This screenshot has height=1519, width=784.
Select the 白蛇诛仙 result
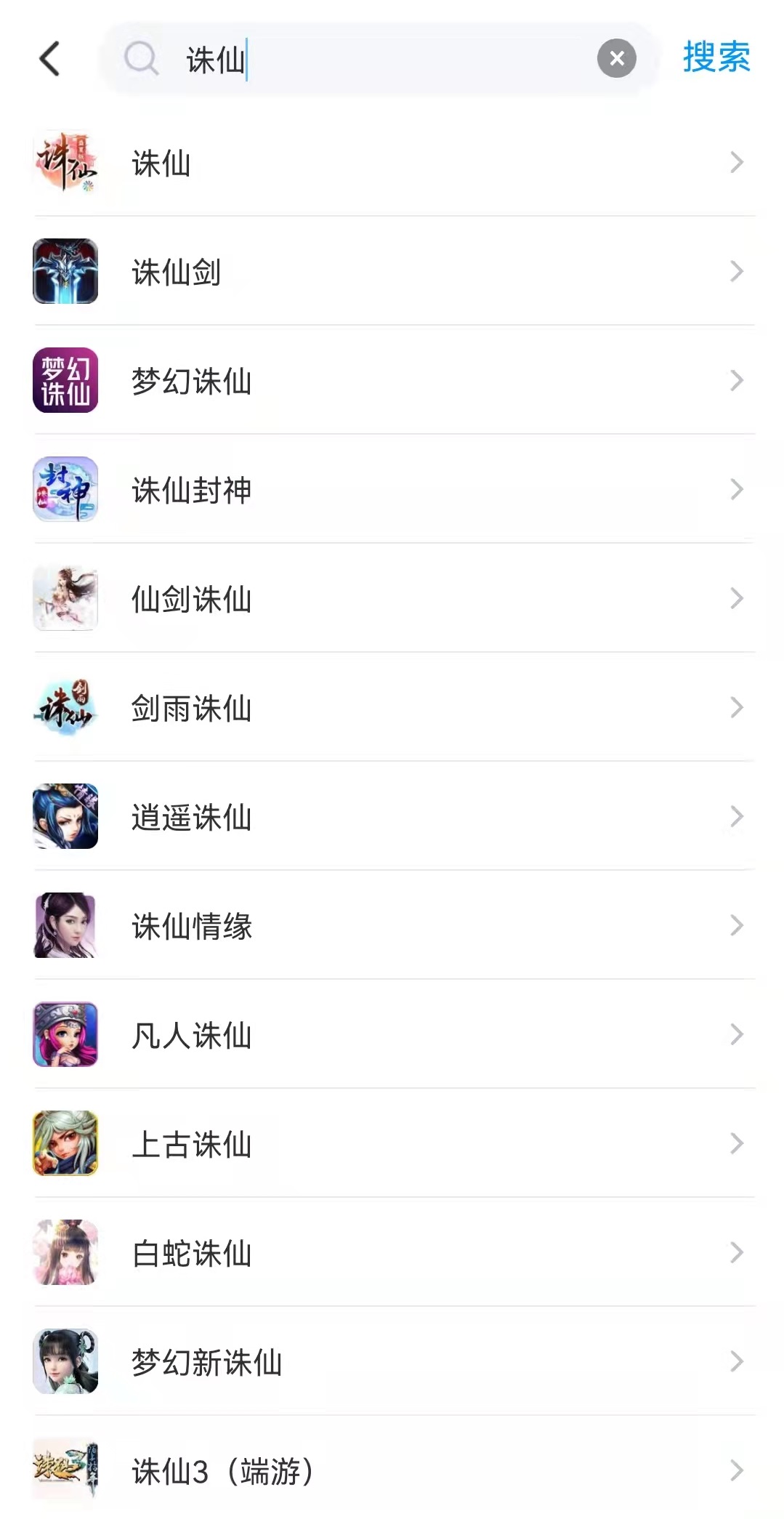(392, 1253)
